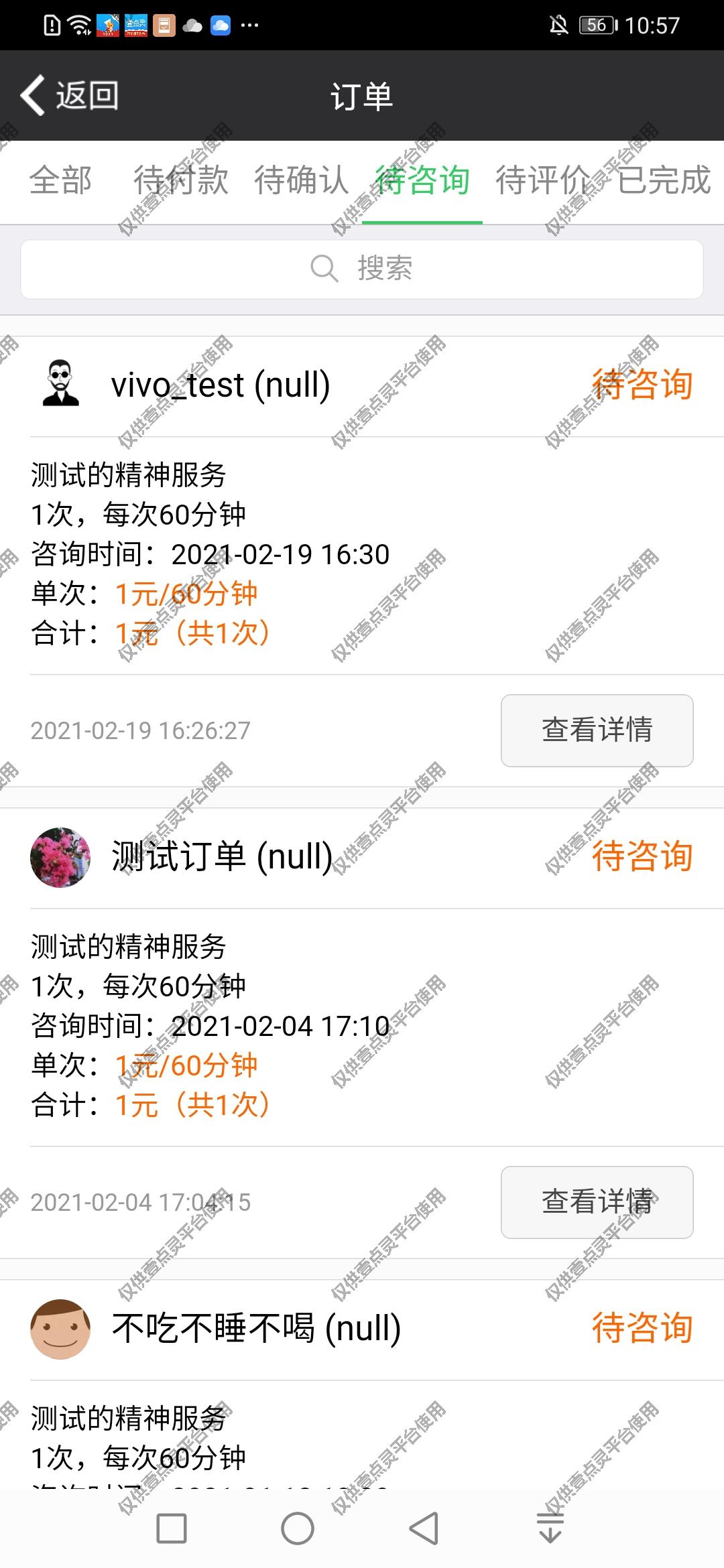View details of 测试订单 order
The width and height of the screenshot is (724, 1568).
click(597, 1202)
